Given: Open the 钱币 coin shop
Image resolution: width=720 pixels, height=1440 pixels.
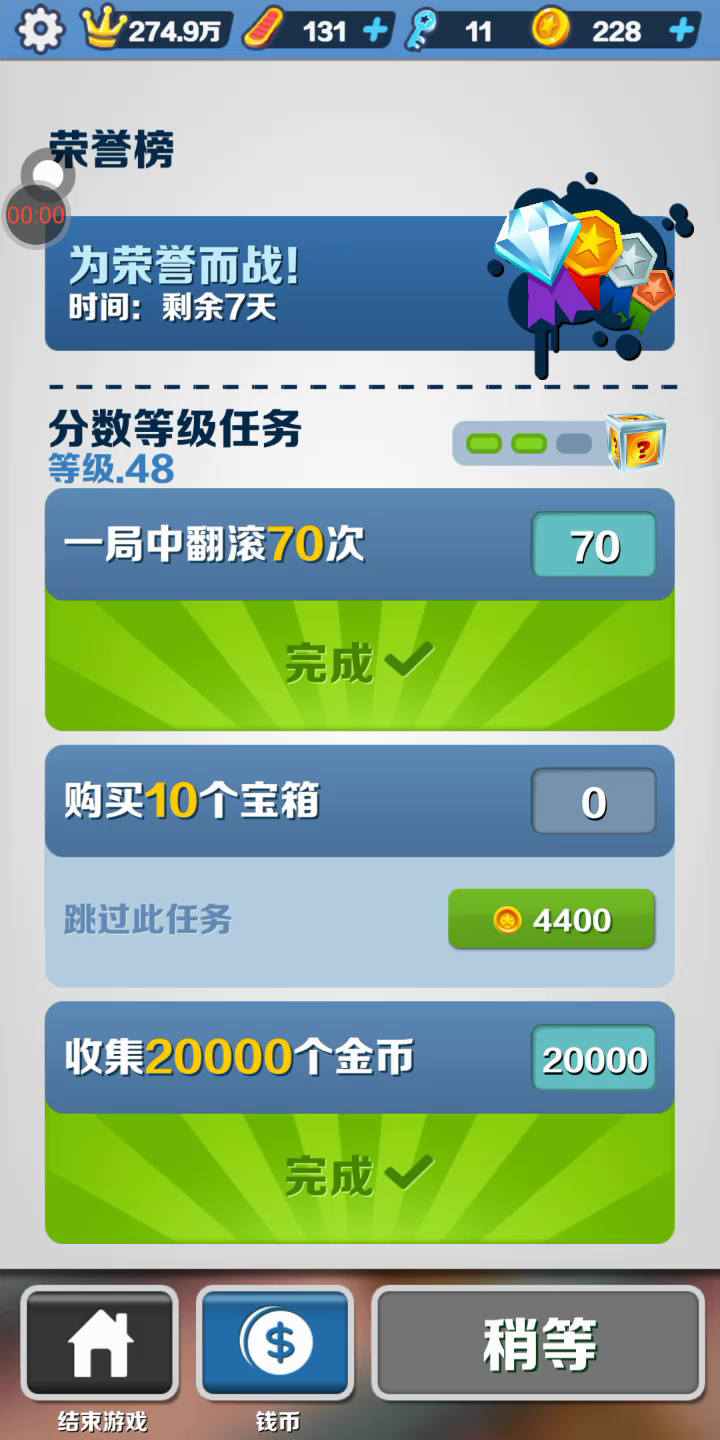Looking at the screenshot, I should click(276, 1342).
